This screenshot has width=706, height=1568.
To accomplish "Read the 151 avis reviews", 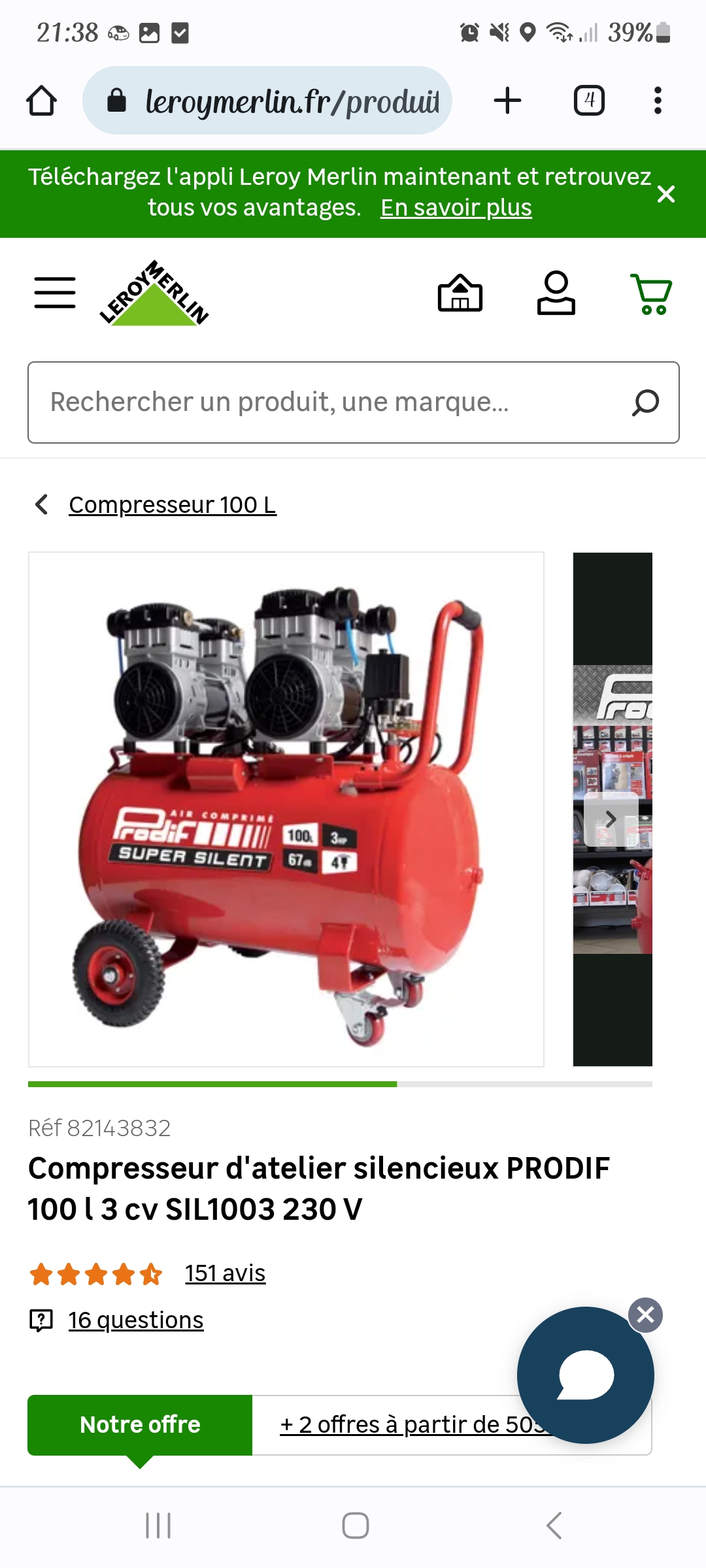I will tap(225, 1273).
